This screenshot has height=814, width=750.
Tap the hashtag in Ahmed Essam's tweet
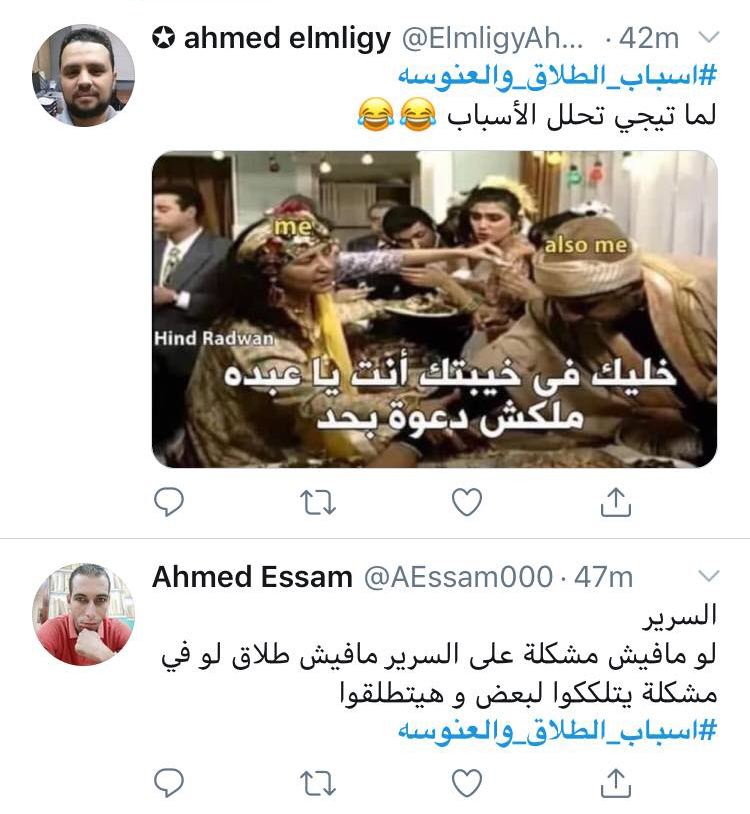click(557, 730)
